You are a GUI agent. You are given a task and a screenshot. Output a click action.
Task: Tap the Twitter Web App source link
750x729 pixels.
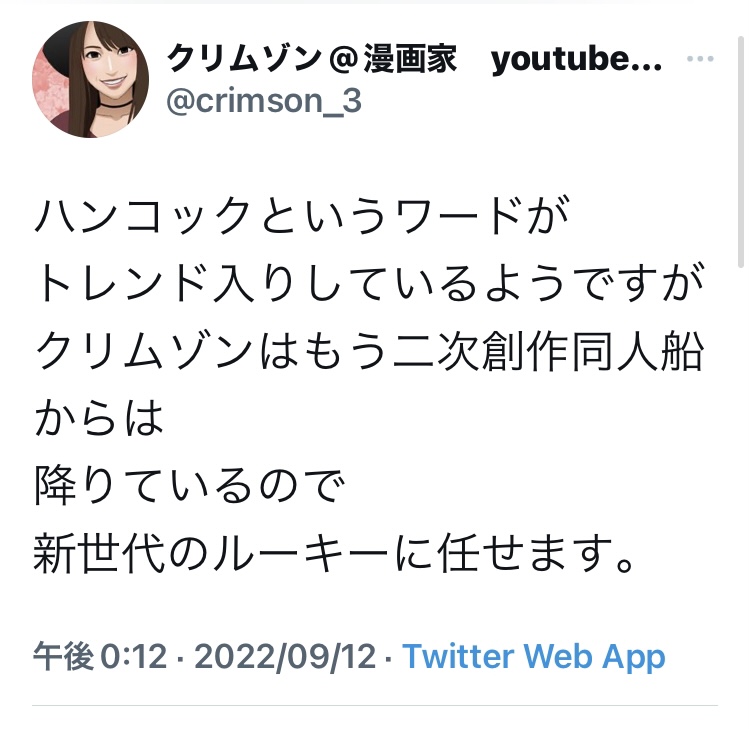click(533, 657)
